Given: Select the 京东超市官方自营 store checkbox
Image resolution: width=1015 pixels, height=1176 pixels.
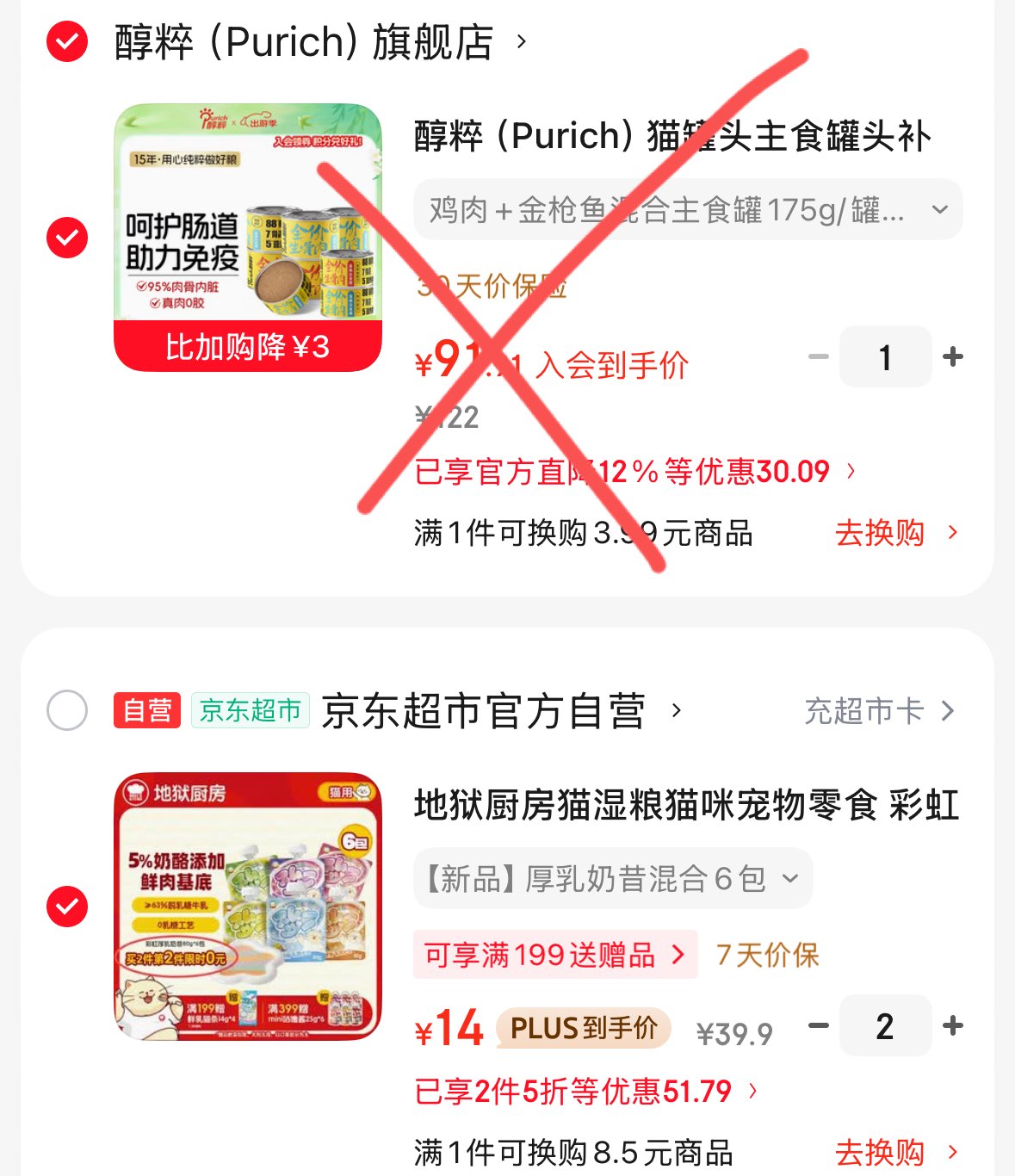Looking at the screenshot, I should pos(67,710).
